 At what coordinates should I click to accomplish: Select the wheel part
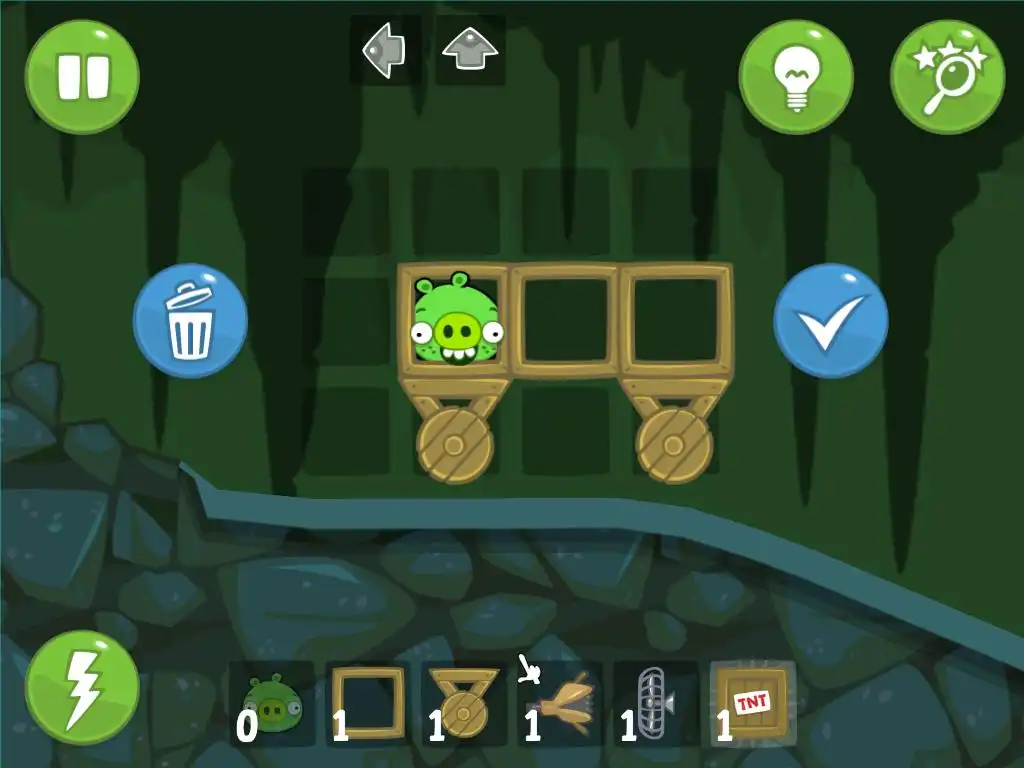point(463,702)
